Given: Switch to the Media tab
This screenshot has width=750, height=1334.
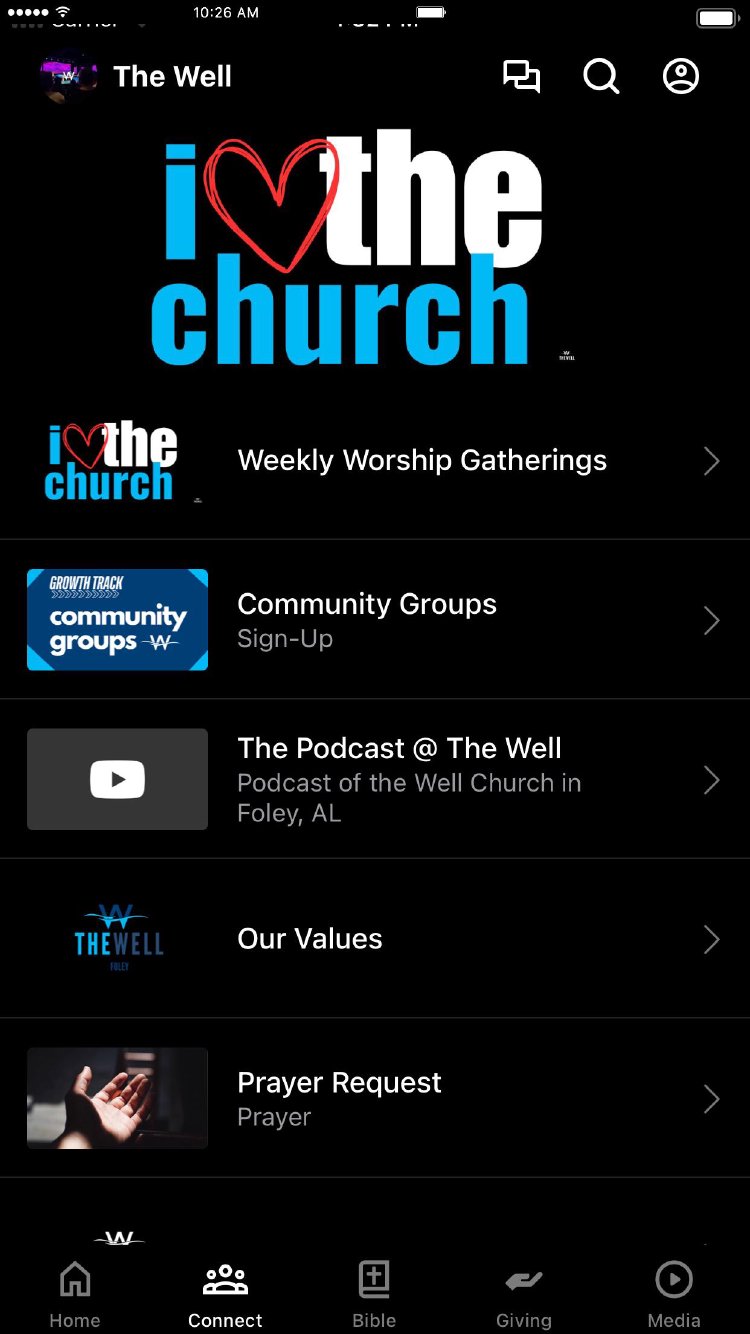Looking at the screenshot, I should pos(674,1294).
